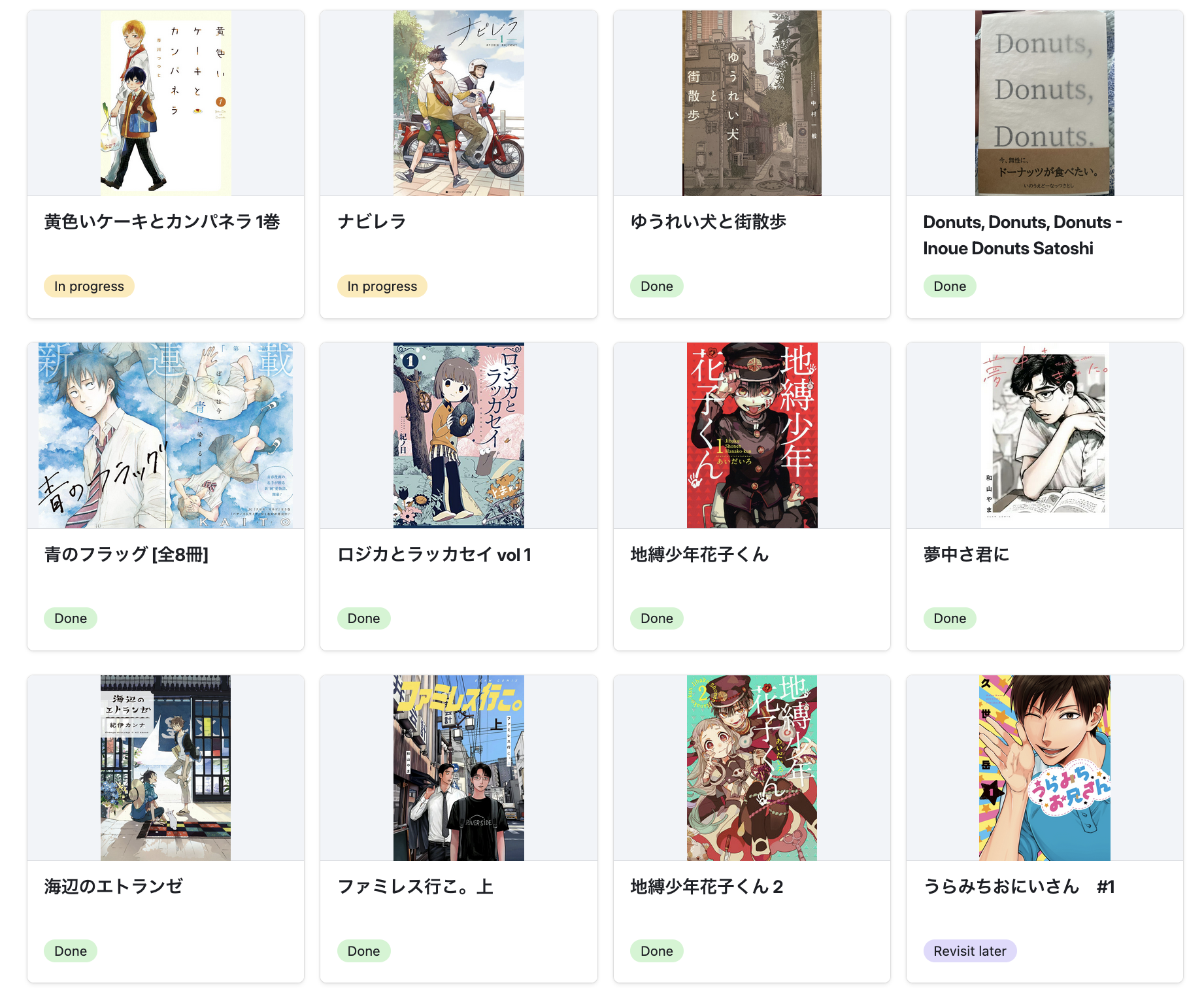
Task: Open the ロジカとラッカセイ vol 1 card
Action: [x=434, y=554]
